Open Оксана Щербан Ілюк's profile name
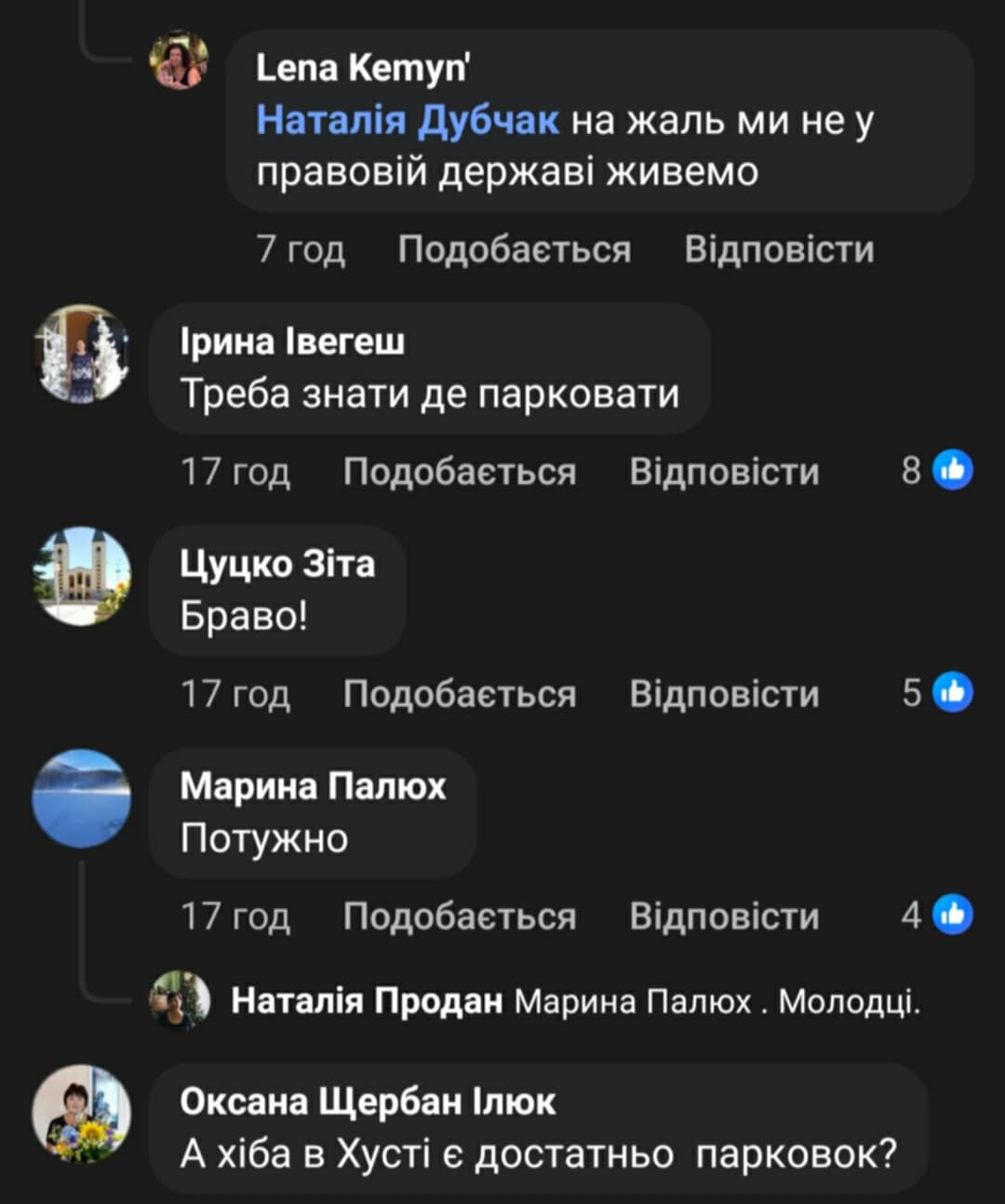 click(368, 1102)
